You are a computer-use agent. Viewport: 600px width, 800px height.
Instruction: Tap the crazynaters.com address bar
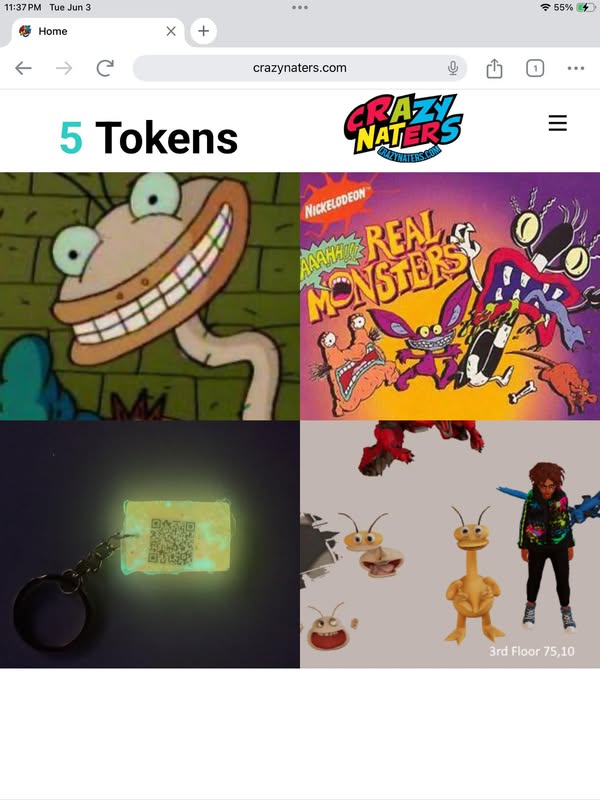click(298, 68)
